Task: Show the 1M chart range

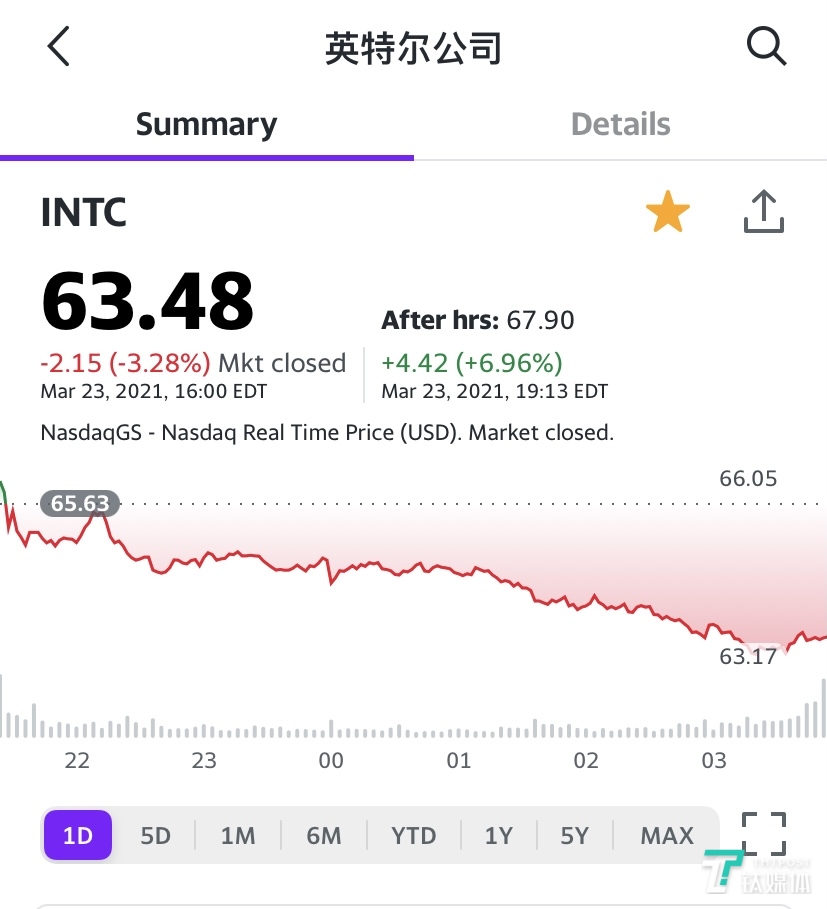Action: point(238,835)
